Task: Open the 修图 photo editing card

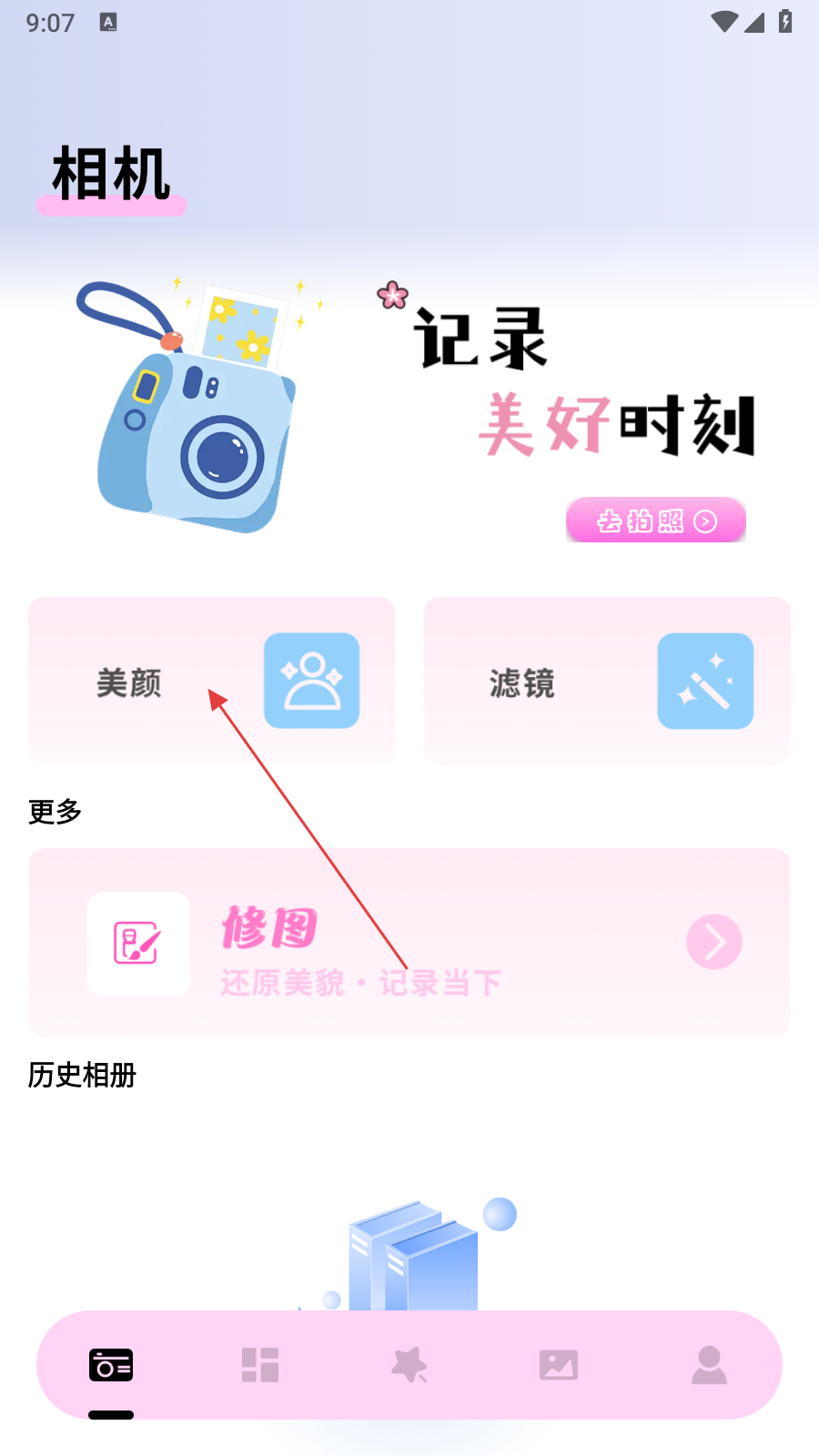Action: pos(409,943)
